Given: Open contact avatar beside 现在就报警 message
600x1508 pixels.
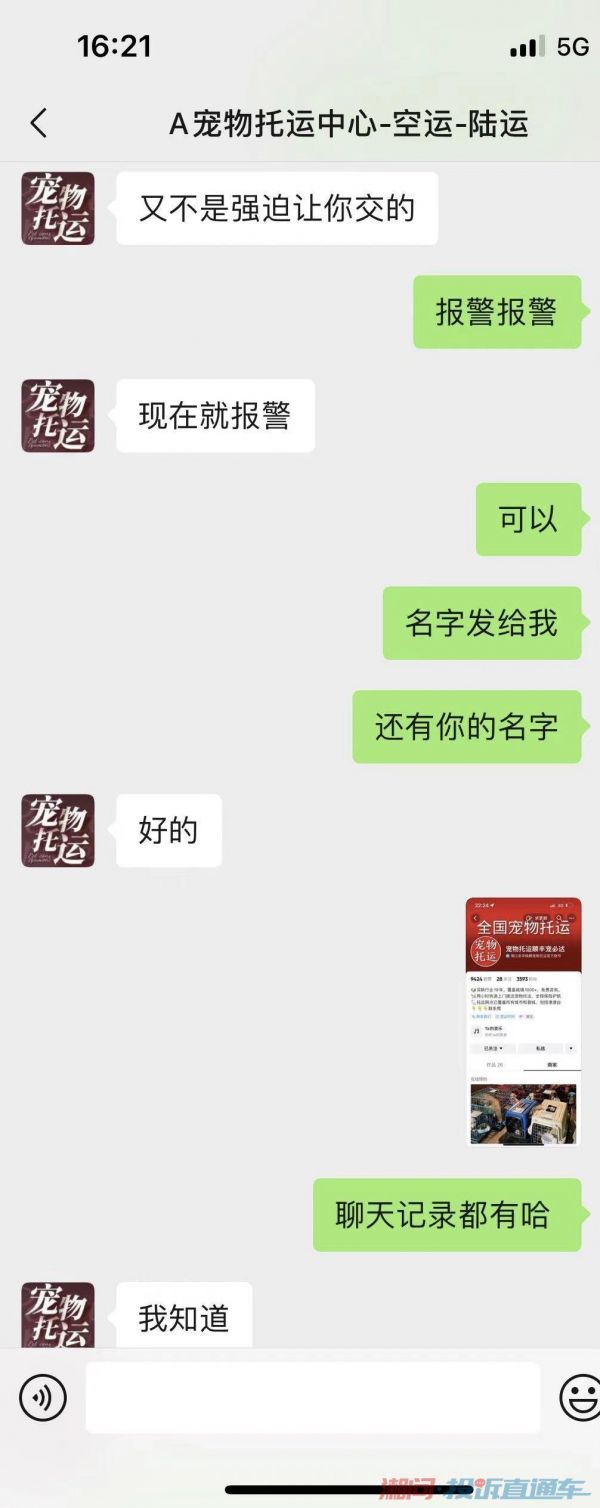Looking at the screenshot, I should pos(58,415).
